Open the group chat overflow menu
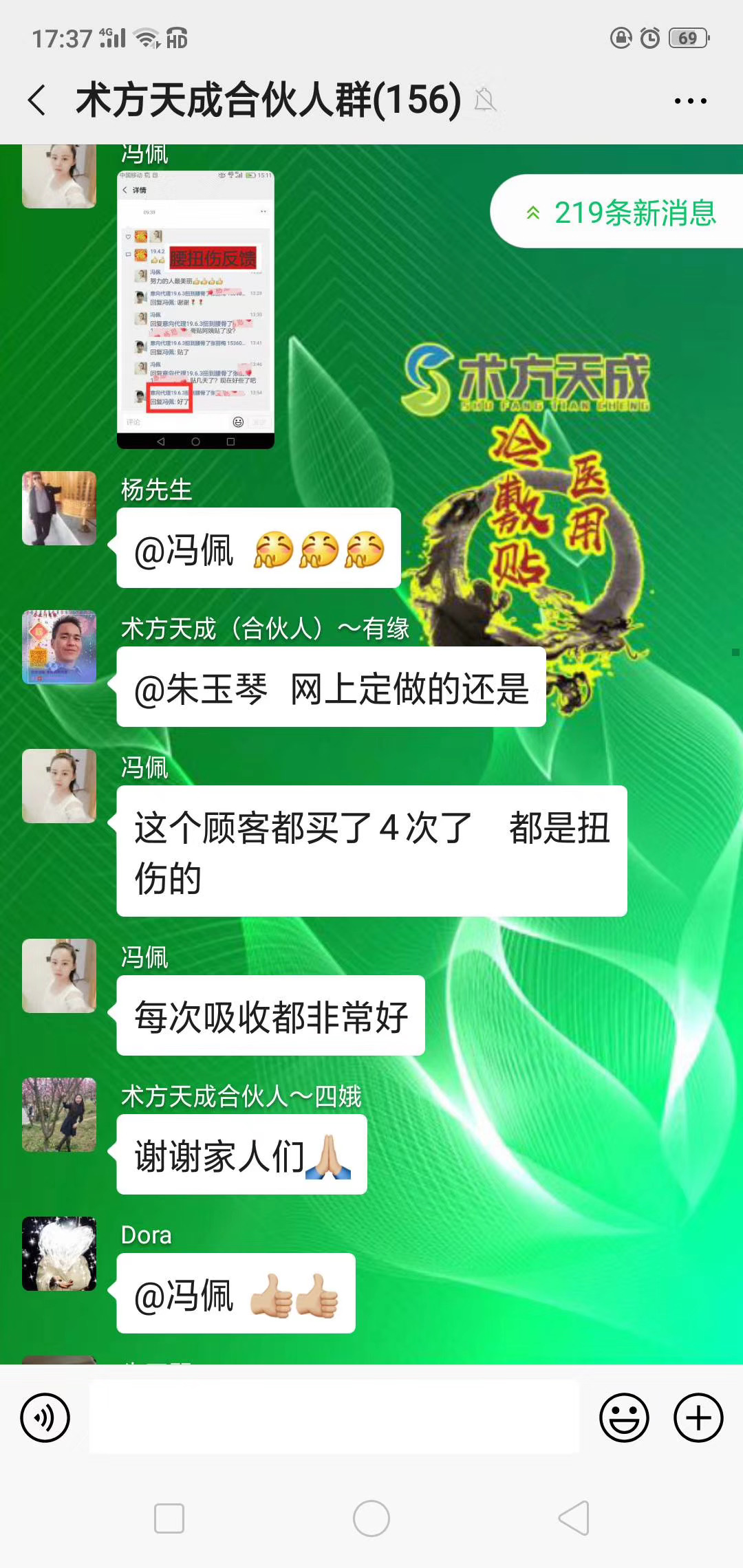This screenshot has height=1568, width=743. point(690,101)
